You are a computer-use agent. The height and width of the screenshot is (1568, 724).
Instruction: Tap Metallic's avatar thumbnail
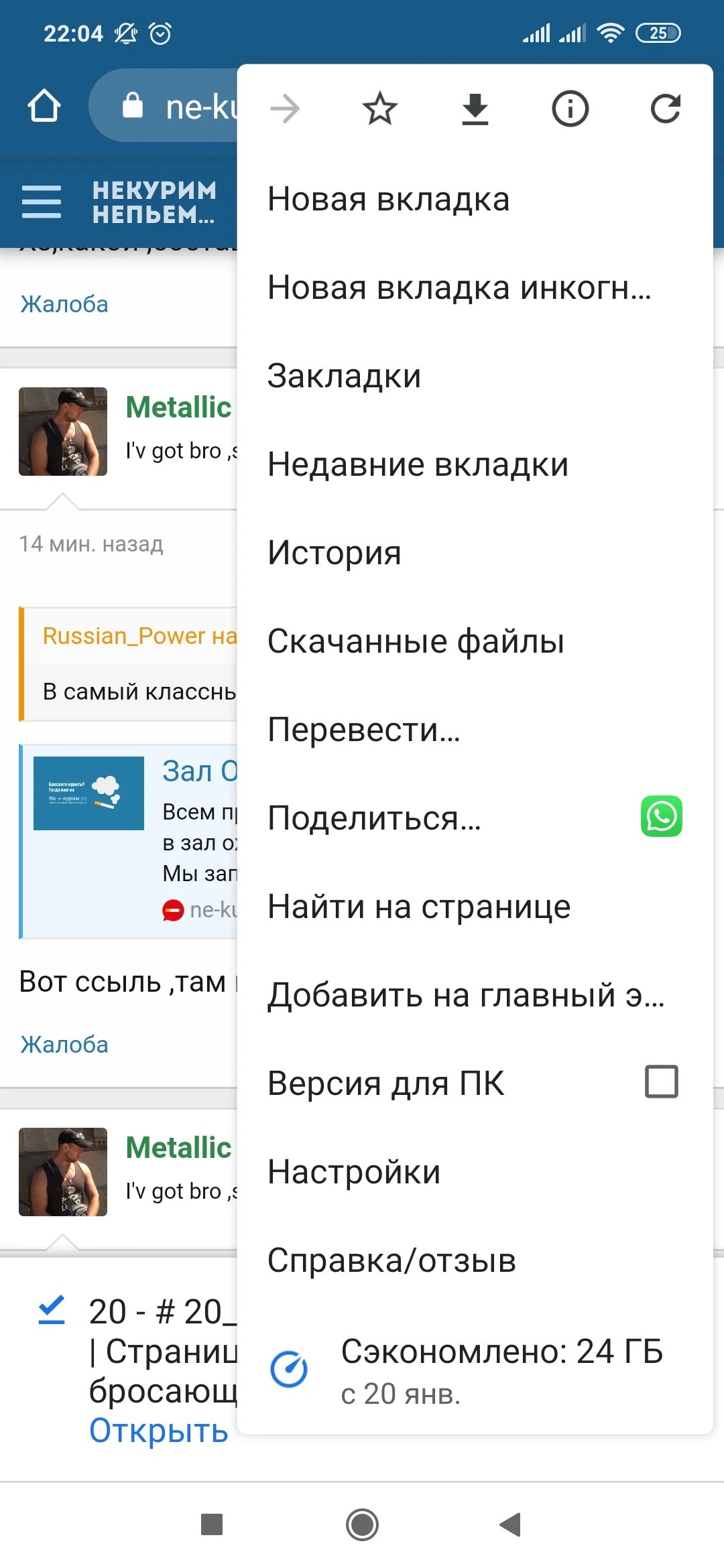[x=63, y=430]
